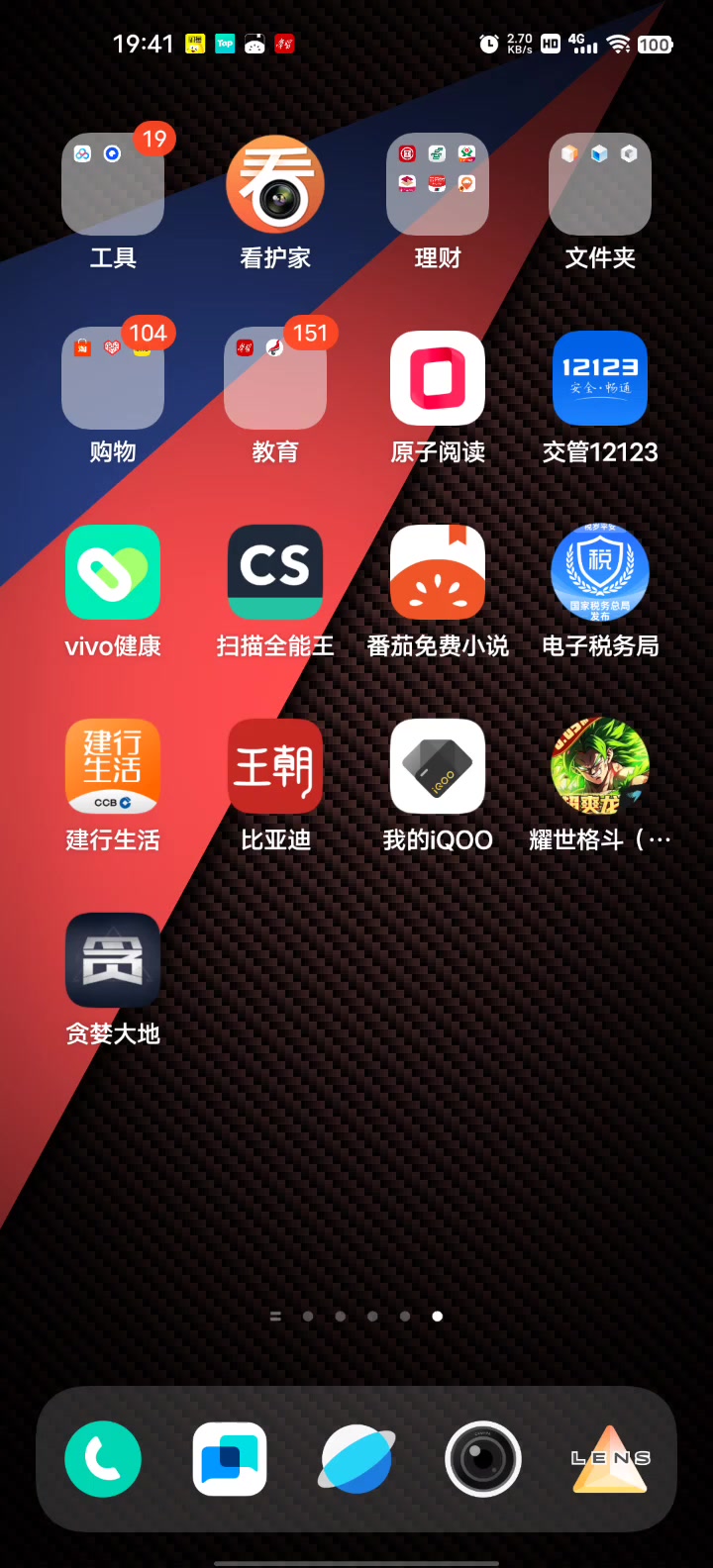Open the messages app in the dock

pos(230,1459)
